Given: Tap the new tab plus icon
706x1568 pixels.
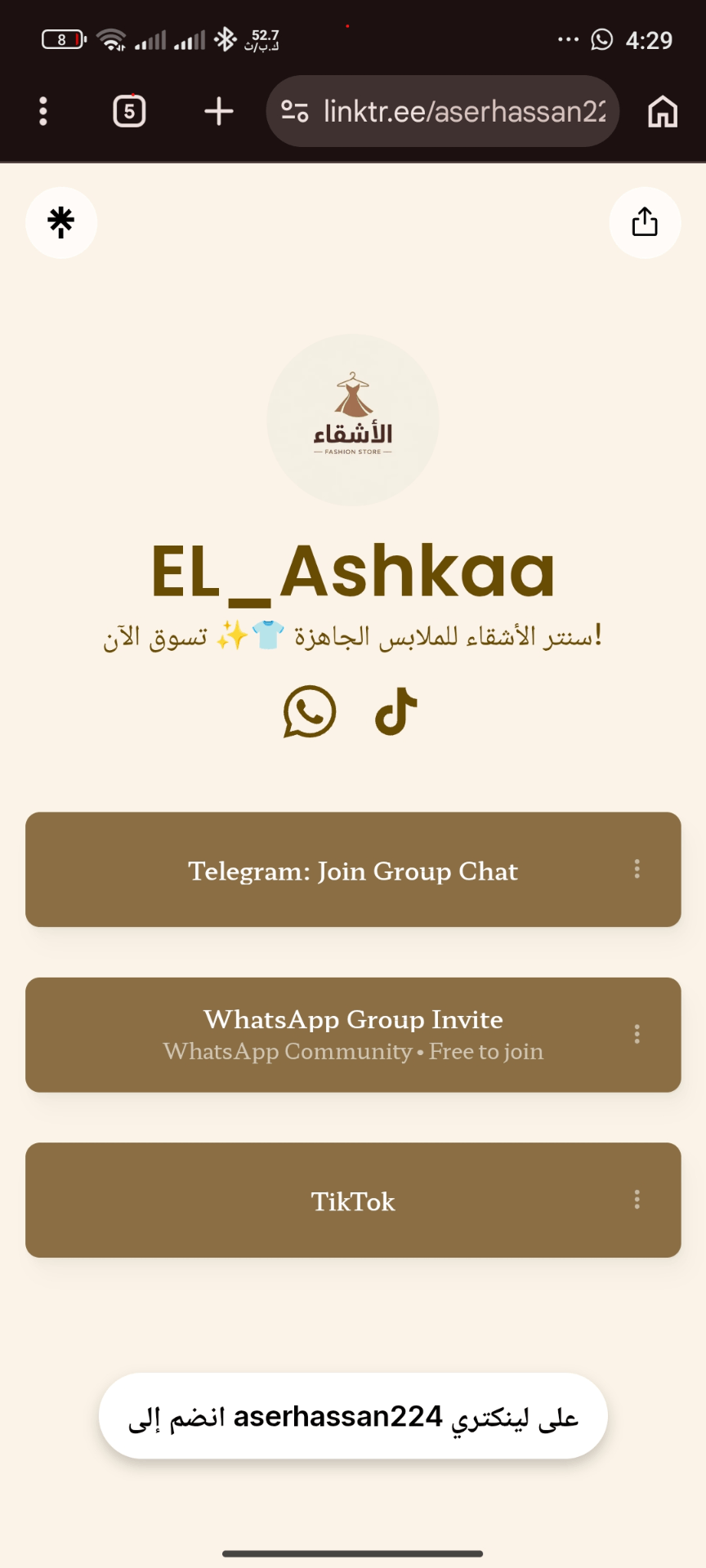Looking at the screenshot, I should tap(217, 111).
